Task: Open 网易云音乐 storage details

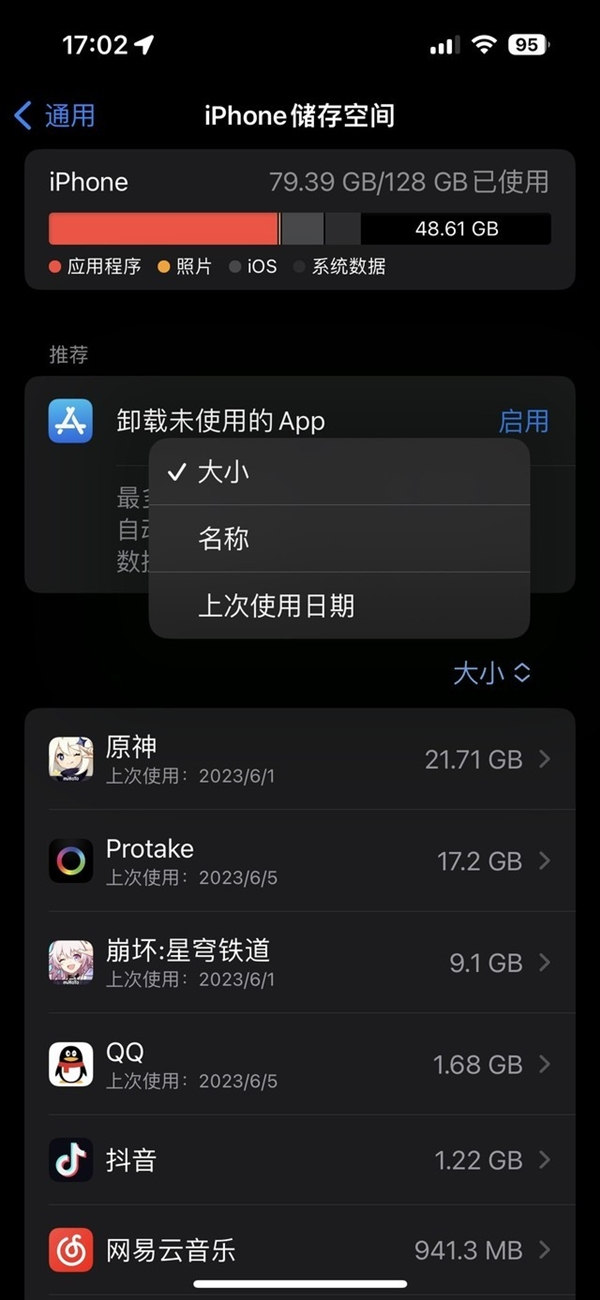Action: (300, 1250)
